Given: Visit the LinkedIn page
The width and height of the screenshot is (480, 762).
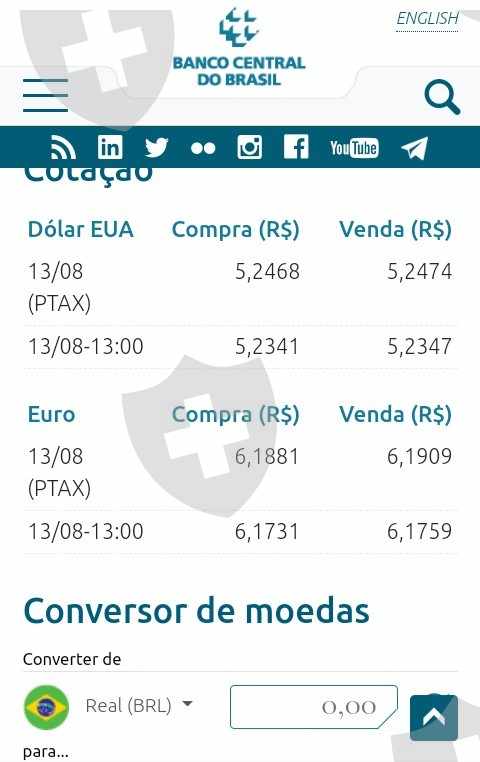Looking at the screenshot, I should tap(110, 147).
